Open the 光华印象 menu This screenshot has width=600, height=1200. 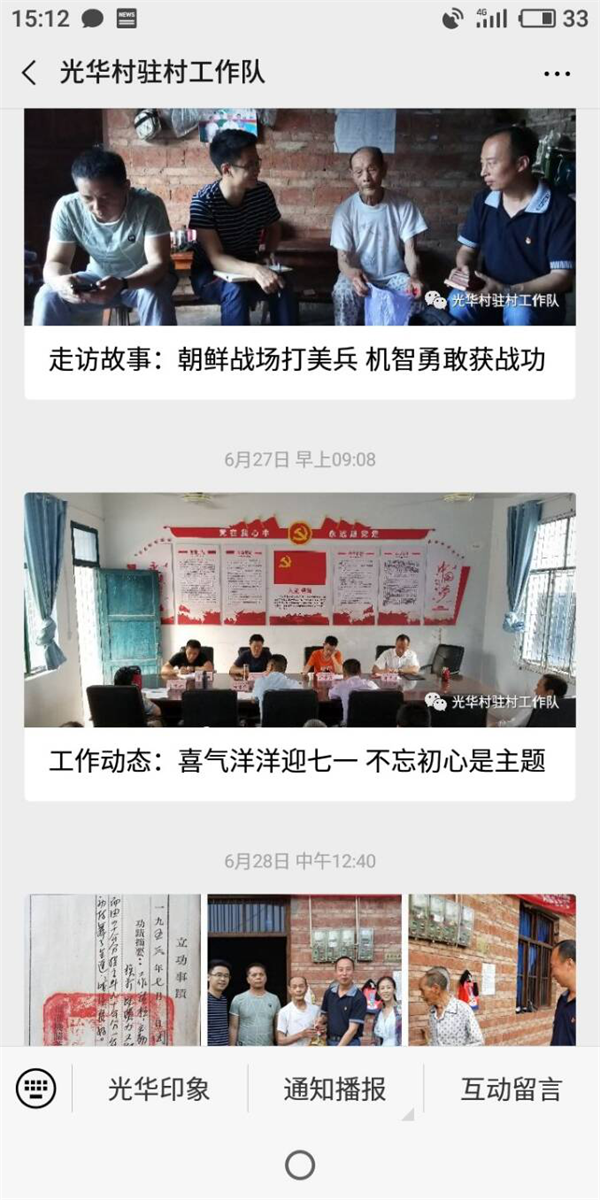(x=159, y=1089)
